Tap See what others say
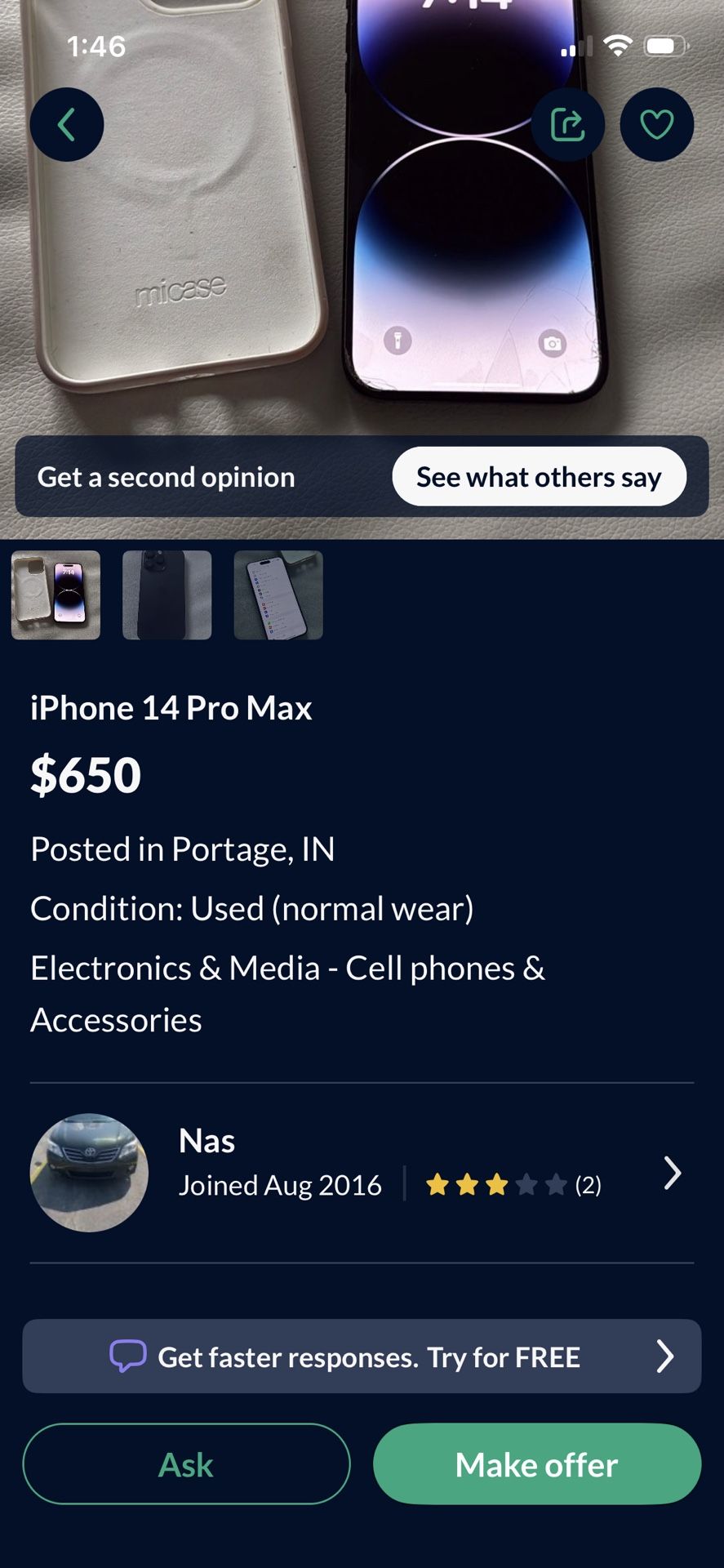 539,477
